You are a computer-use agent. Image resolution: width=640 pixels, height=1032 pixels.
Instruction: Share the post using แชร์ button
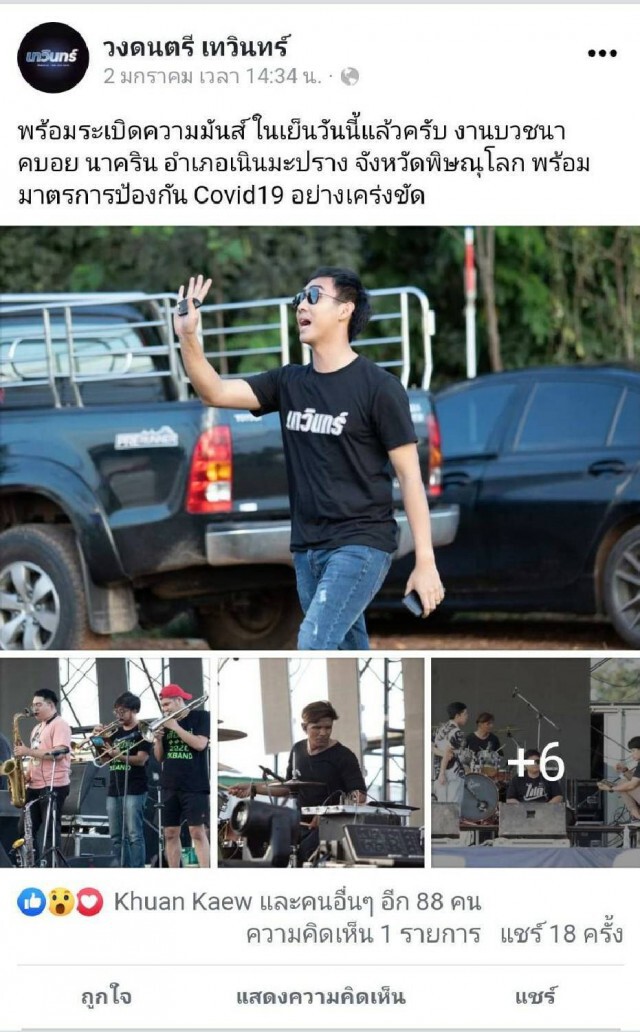[x=536, y=995]
